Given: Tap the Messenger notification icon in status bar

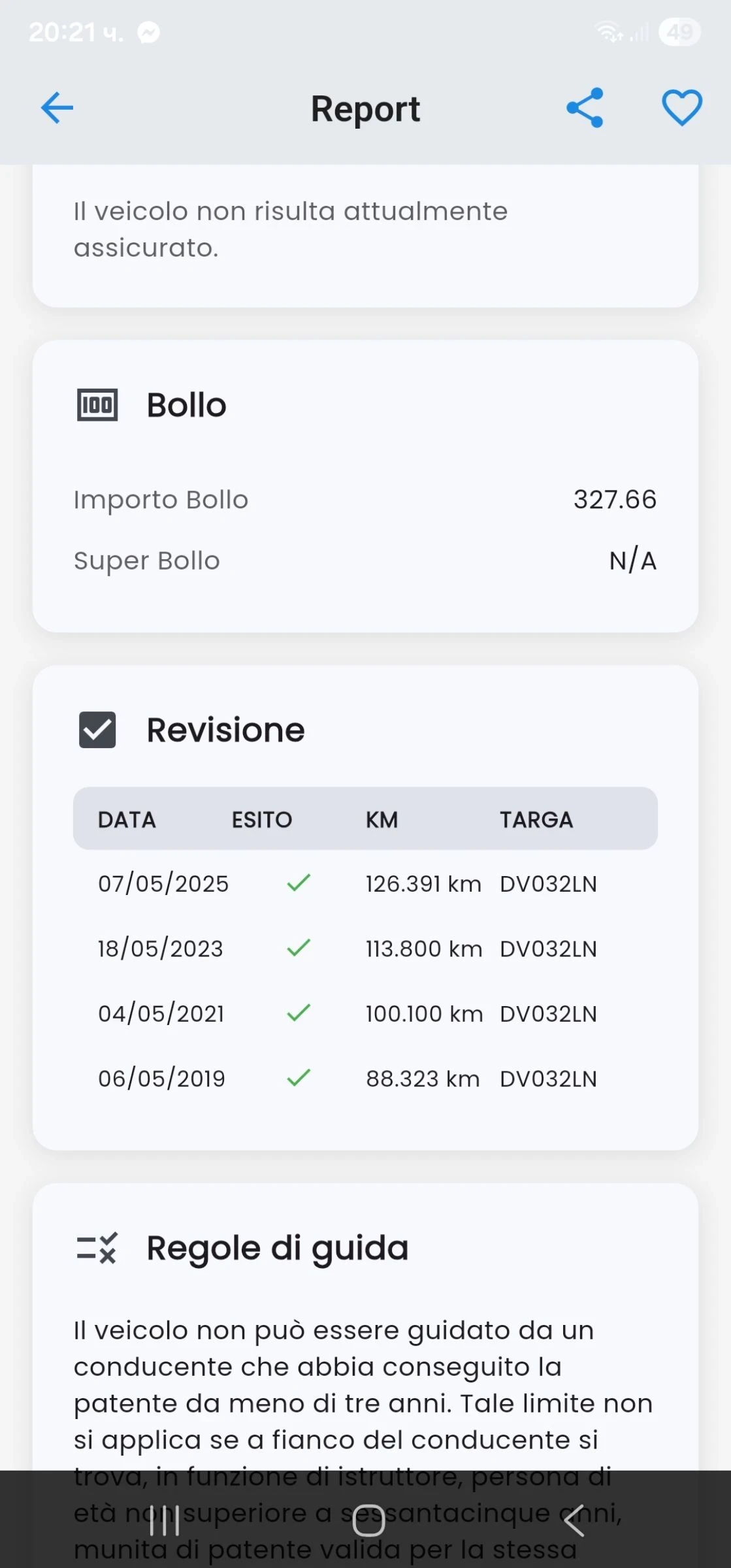Looking at the screenshot, I should [148, 32].
